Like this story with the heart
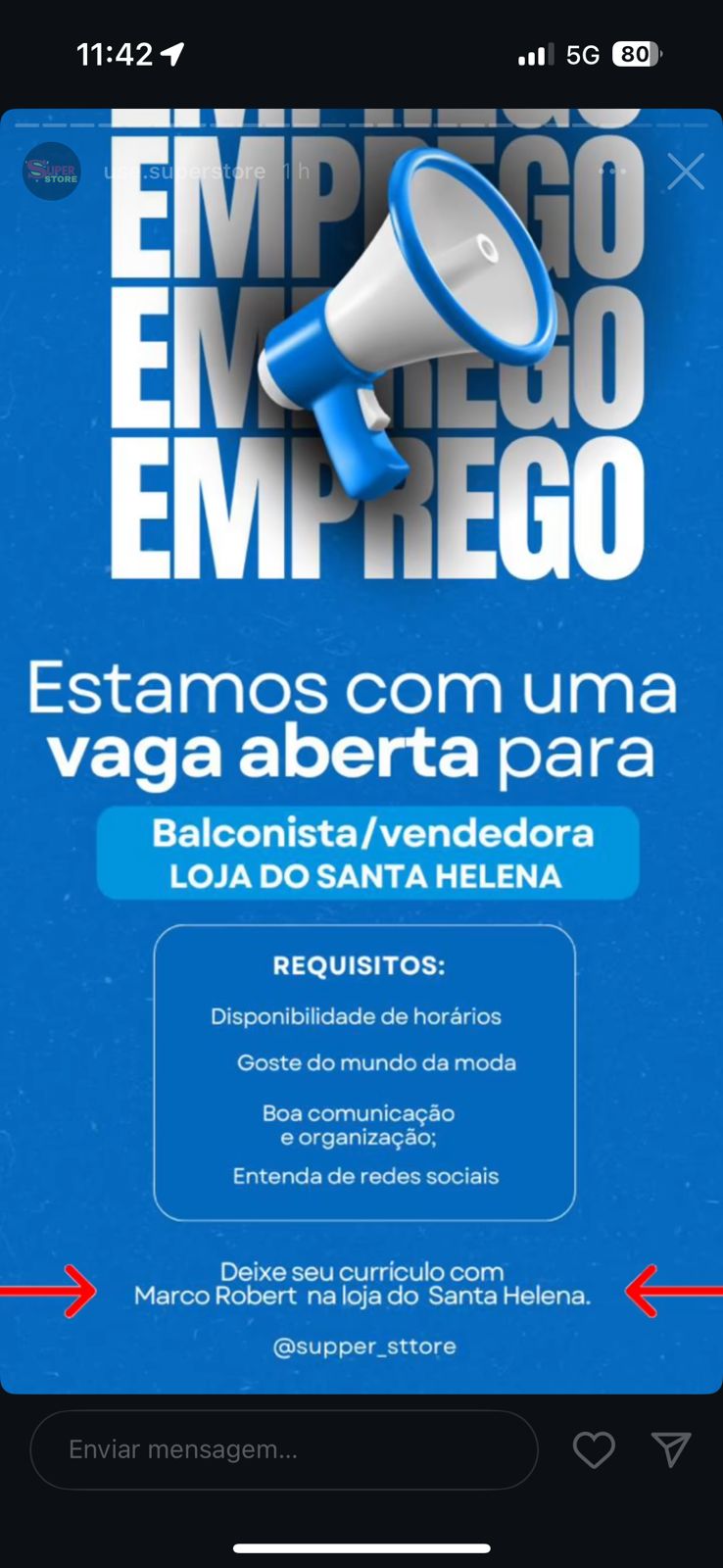Viewport: 723px width, 1568px height. click(594, 1449)
